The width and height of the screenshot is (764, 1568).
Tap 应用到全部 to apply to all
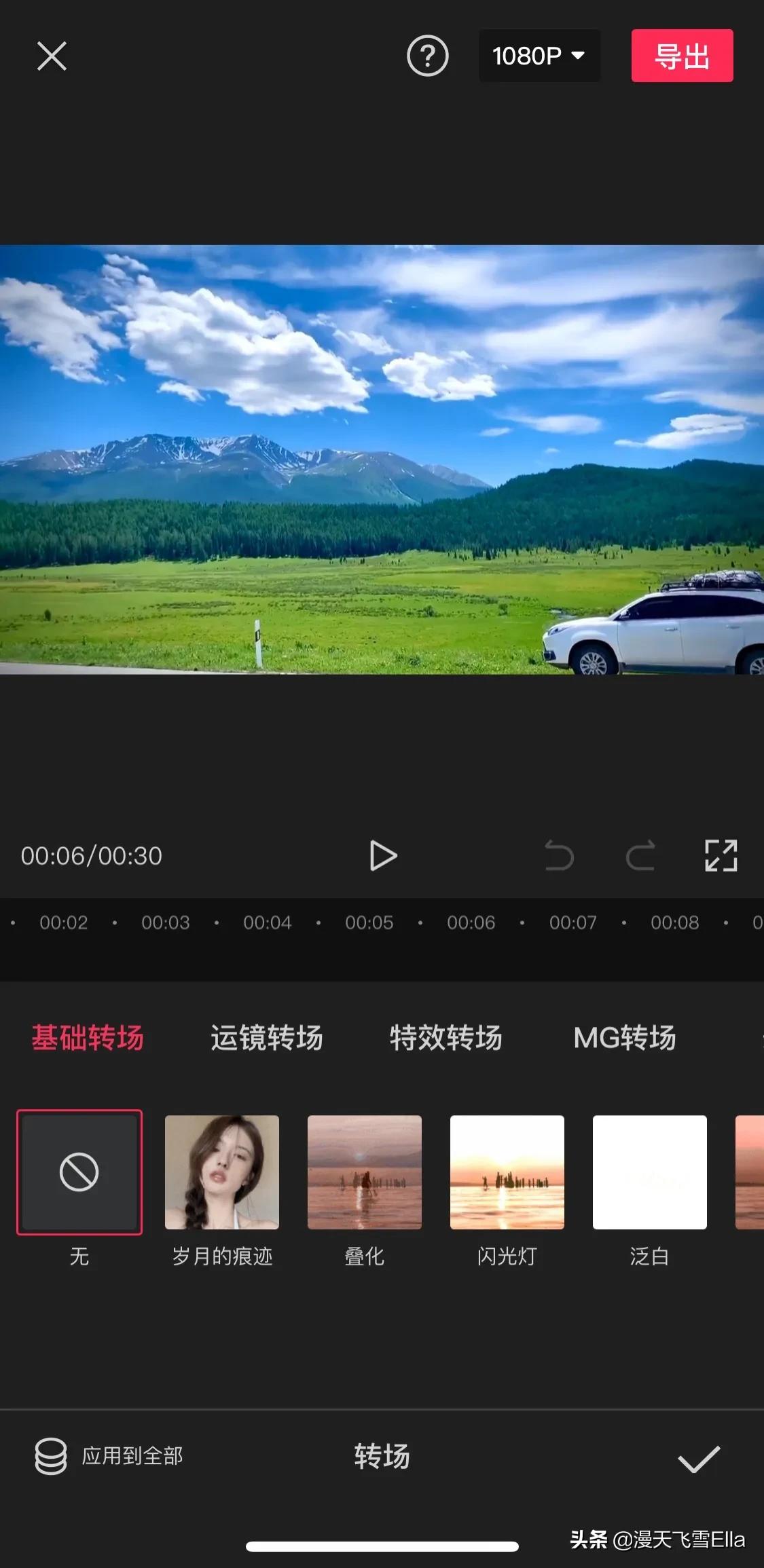coord(110,1456)
